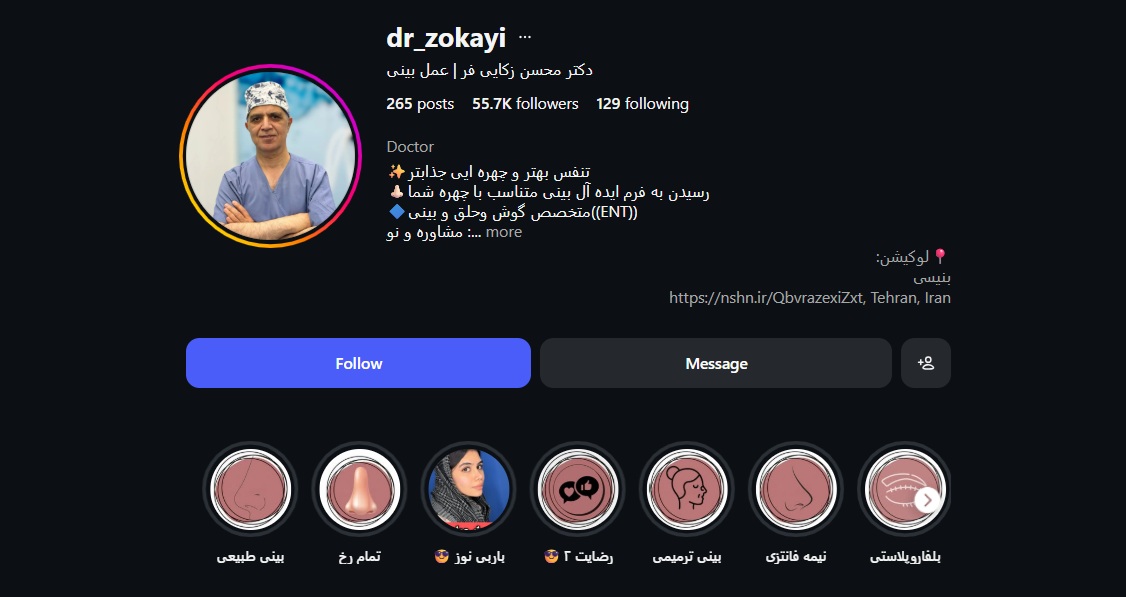Follow dr_zokayi
The width and height of the screenshot is (1126, 597).
358,363
